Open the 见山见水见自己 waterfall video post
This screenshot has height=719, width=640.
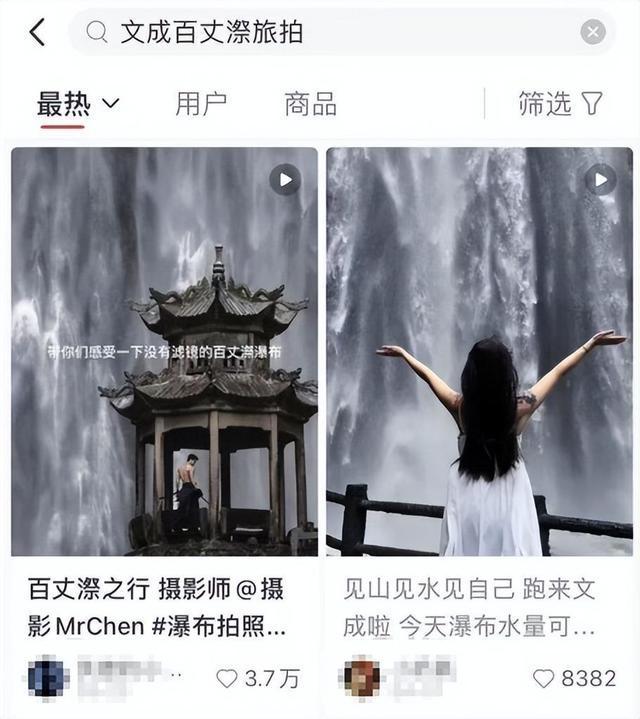[479, 352]
